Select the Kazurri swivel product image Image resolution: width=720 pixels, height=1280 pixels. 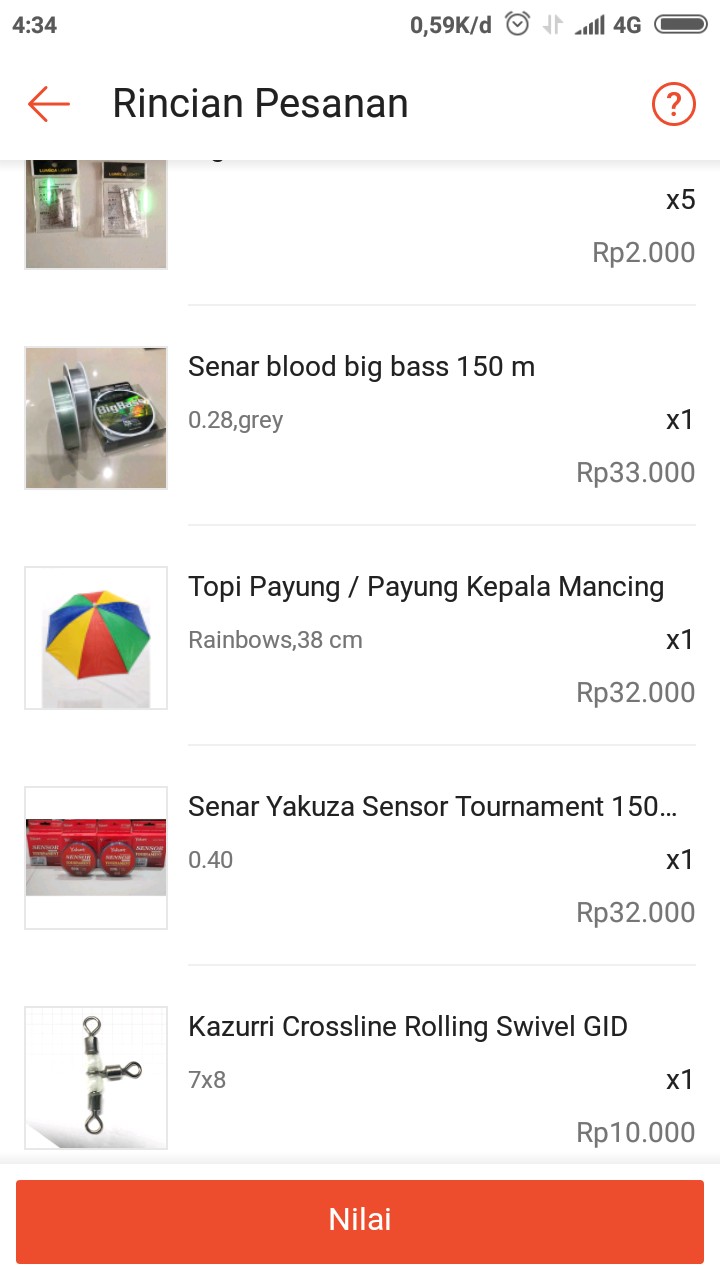[95, 1077]
